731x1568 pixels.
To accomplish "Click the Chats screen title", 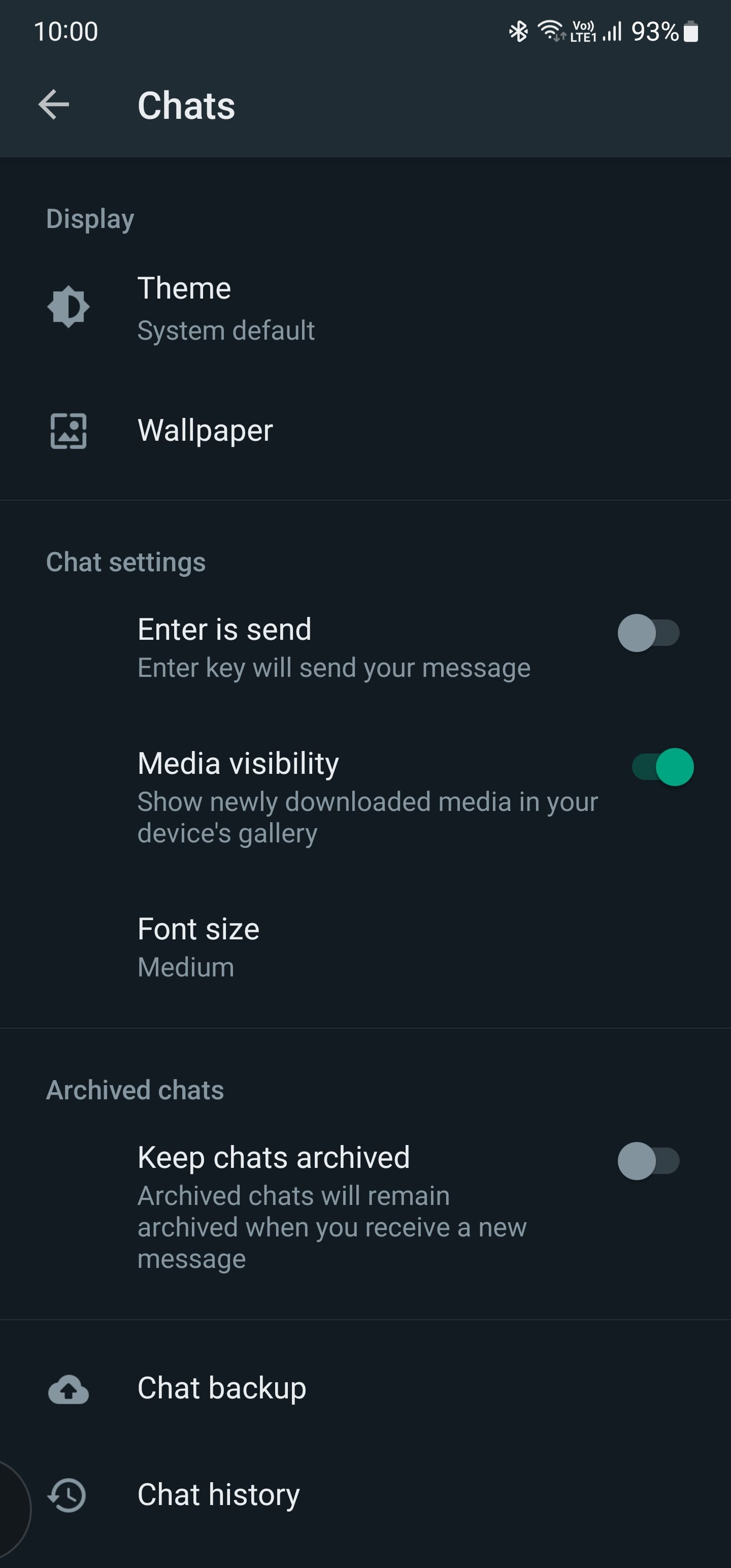I will pos(186,104).
